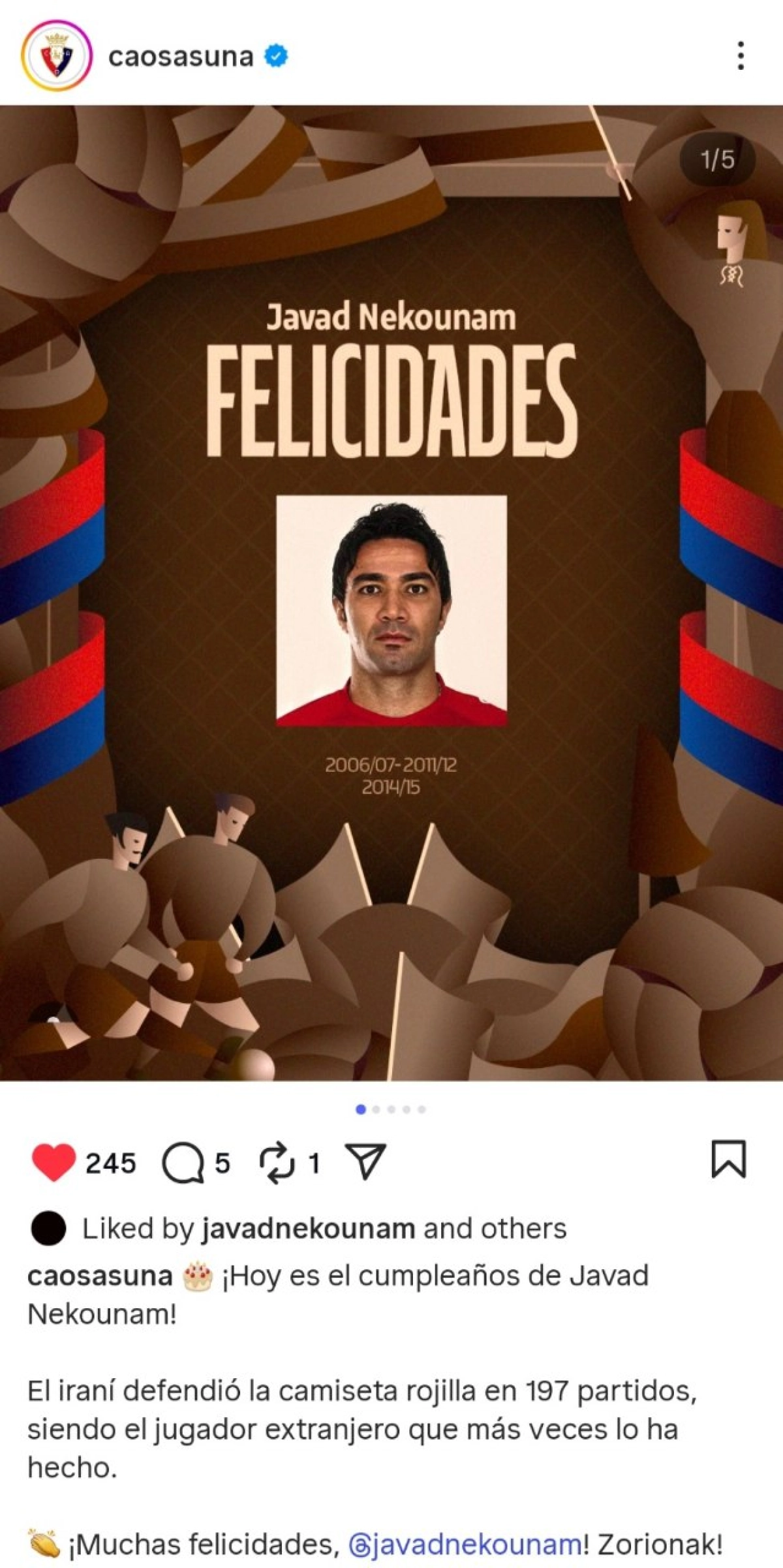Image resolution: width=783 pixels, height=1568 pixels.
Task: Open caosasuna's name in the caption
Action: (100, 1276)
